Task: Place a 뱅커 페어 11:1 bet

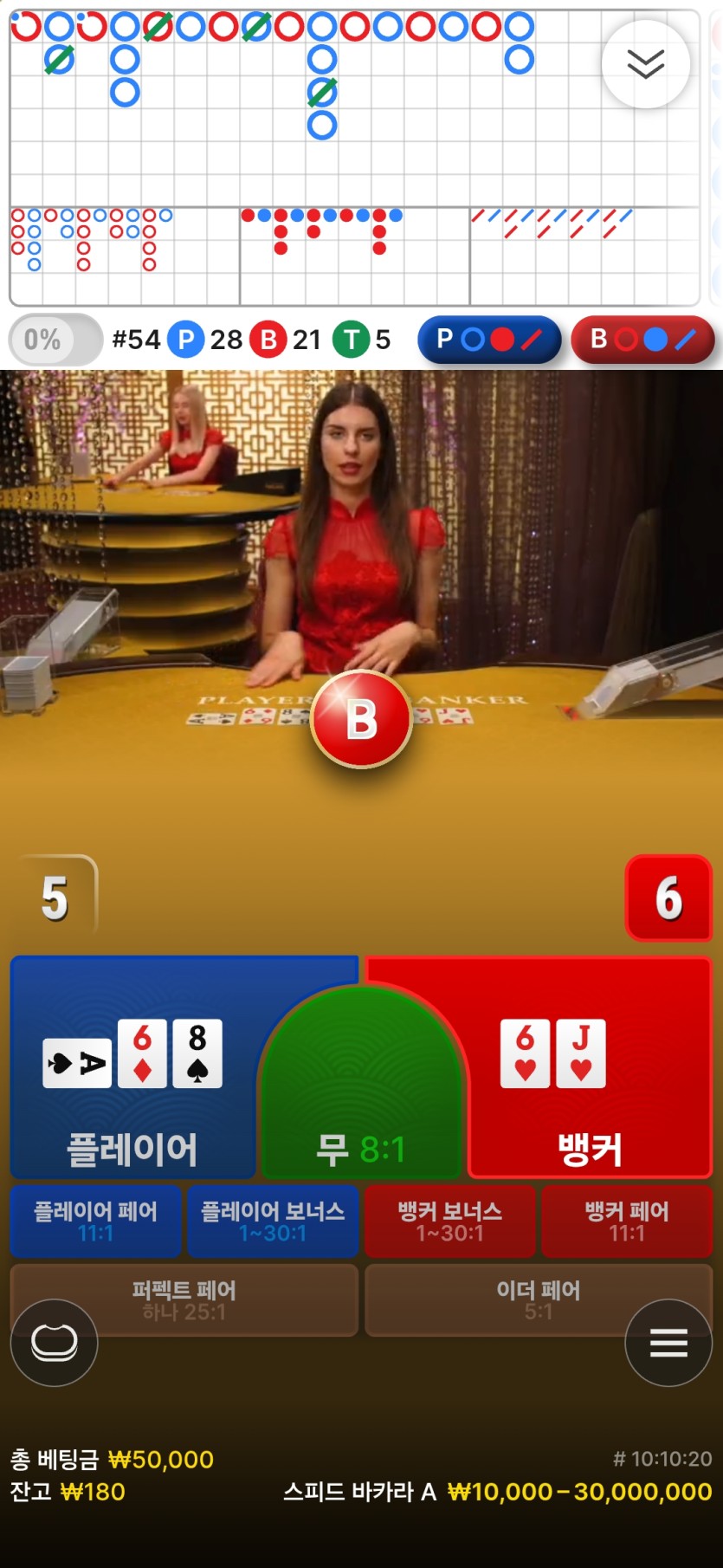Action: click(627, 1221)
